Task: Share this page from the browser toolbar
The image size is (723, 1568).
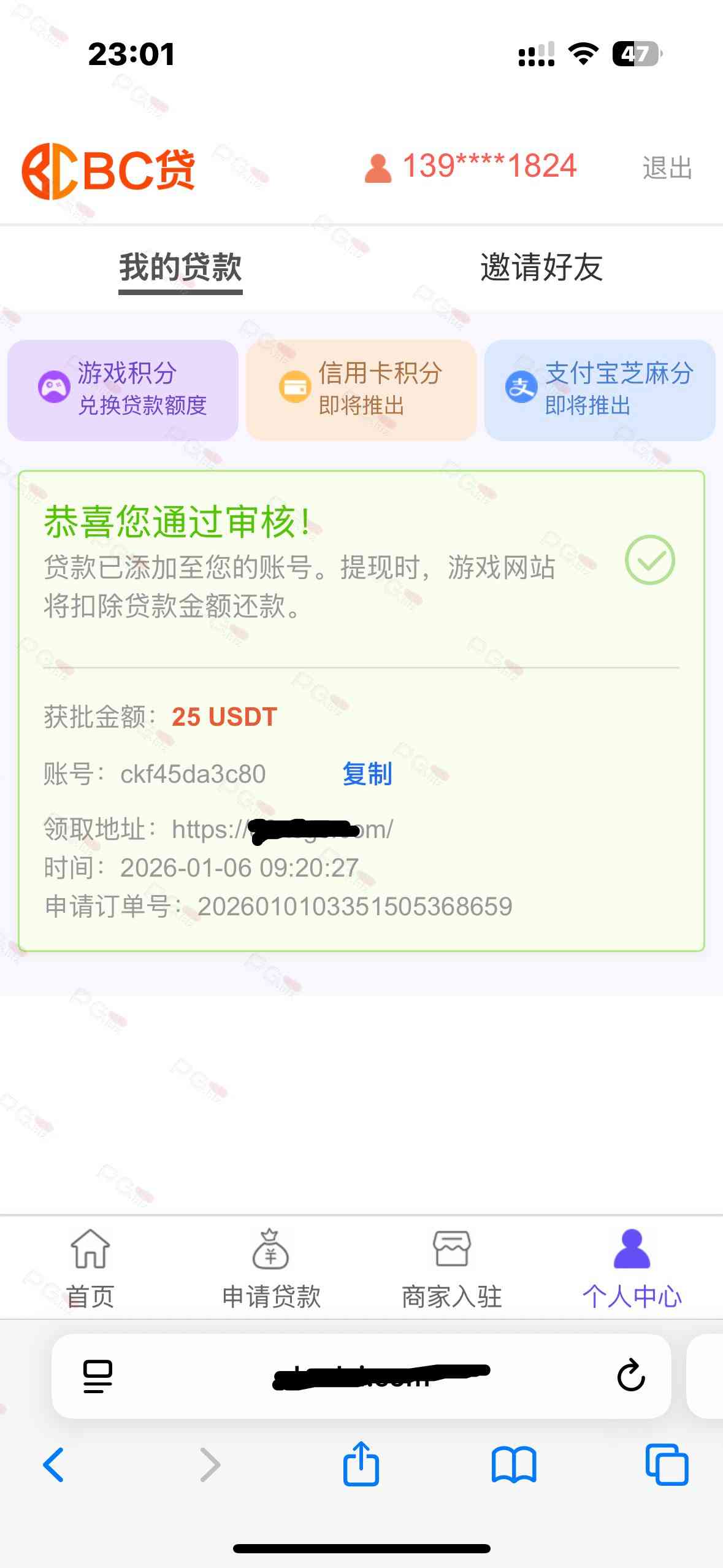Action: pos(361,1464)
